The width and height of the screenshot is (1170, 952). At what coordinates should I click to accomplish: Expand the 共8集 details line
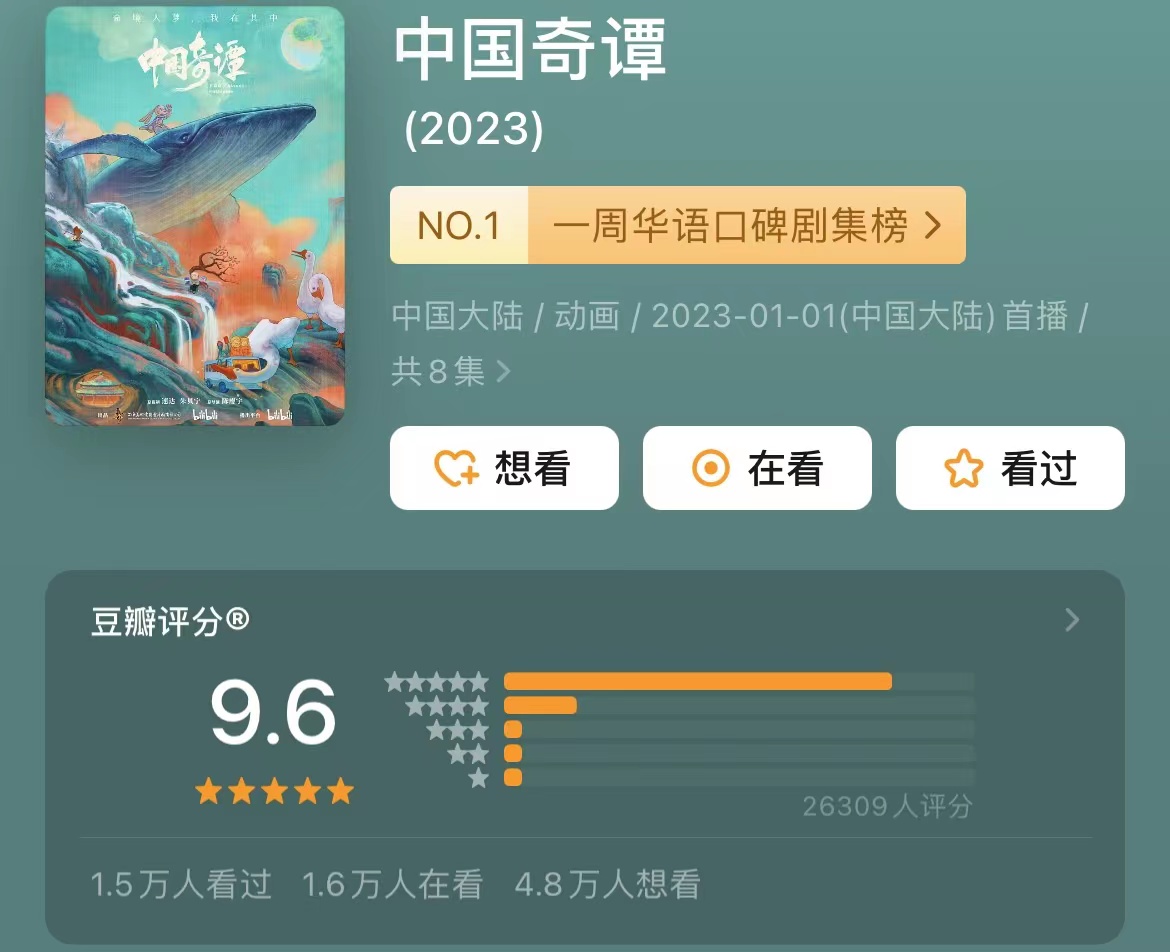(x=452, y=372)
